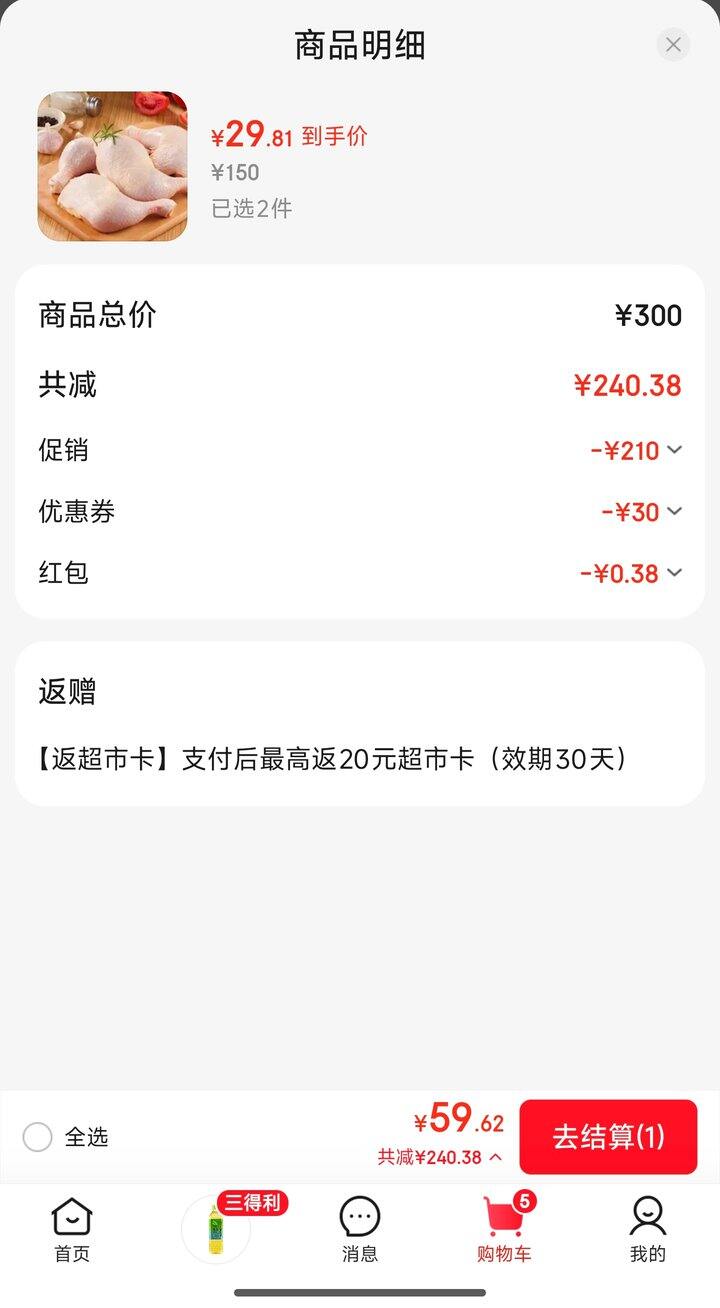Screen dimensions: 720x1308
Task: Check the 全选 select-all option
Action: click(38, 1137)
